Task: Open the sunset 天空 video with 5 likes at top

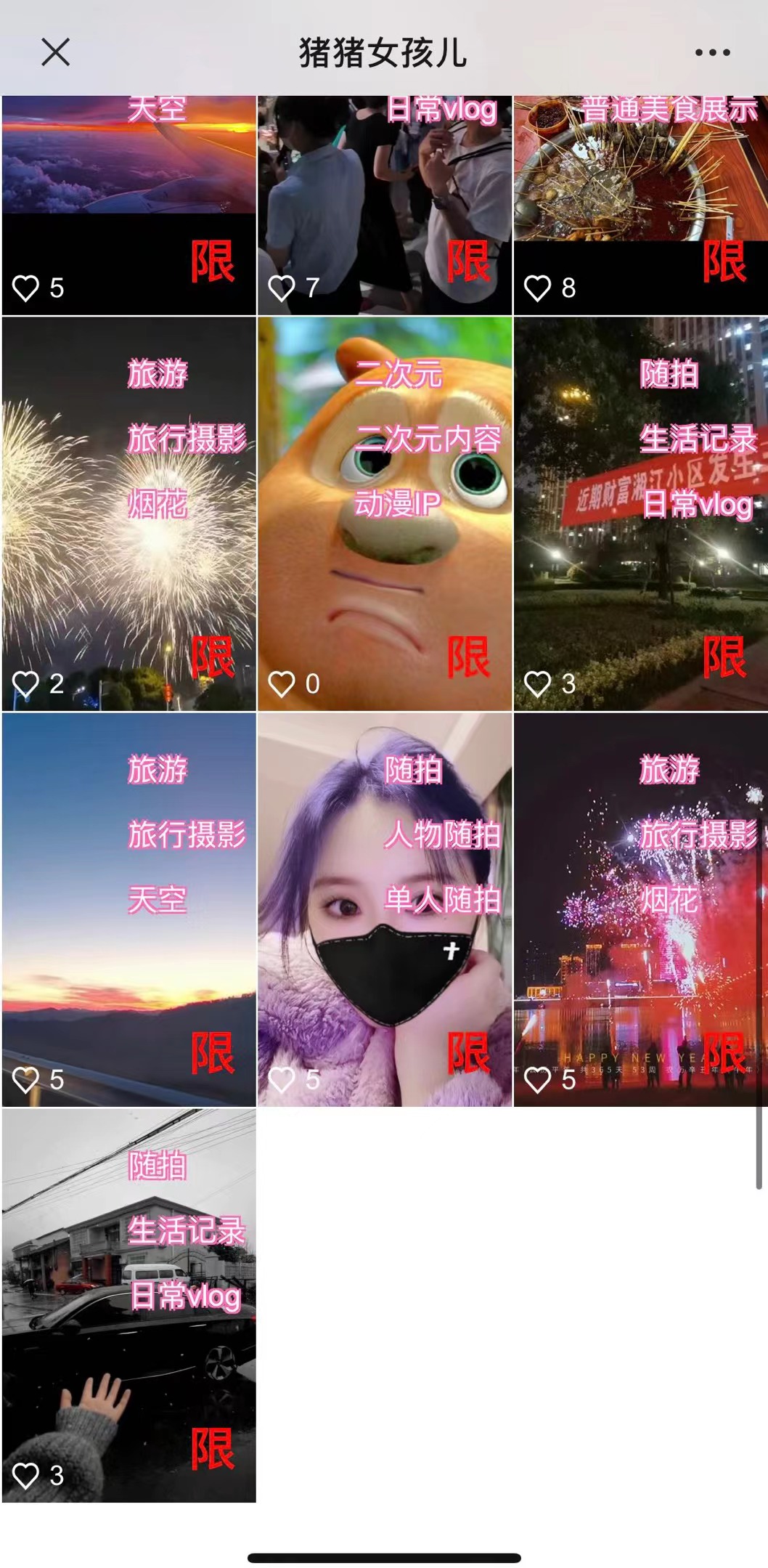Action: 128,205
